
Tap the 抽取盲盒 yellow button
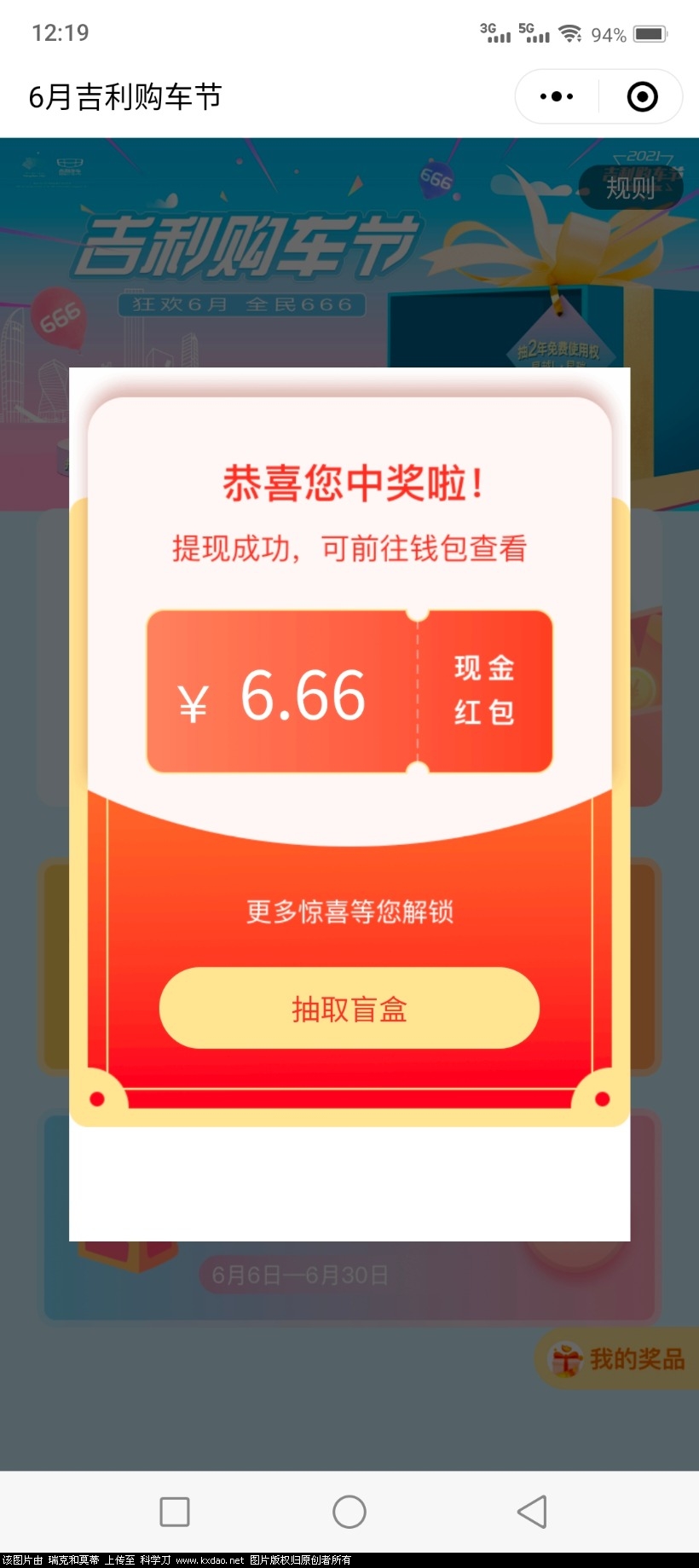click(x=349, y=1009)
